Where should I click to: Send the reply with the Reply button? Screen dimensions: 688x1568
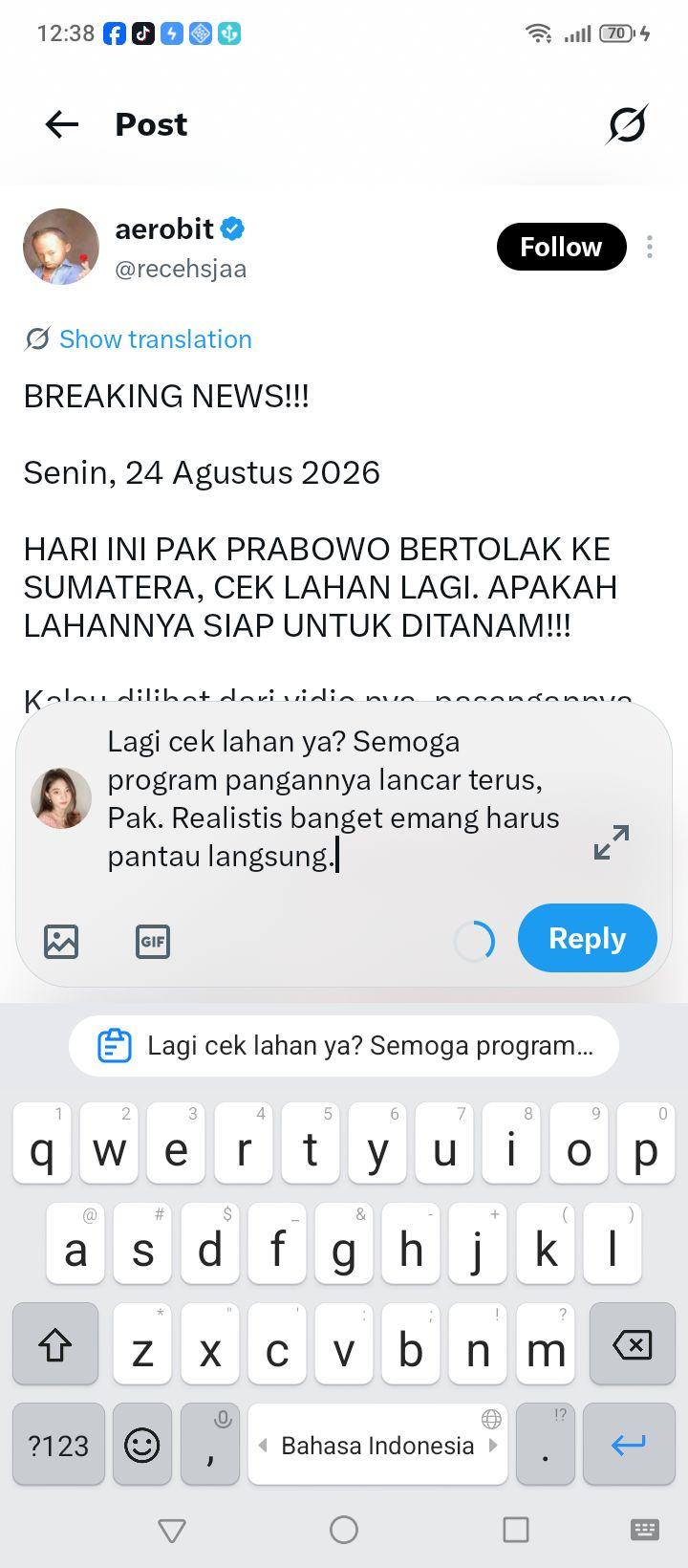tap(588, 938)
